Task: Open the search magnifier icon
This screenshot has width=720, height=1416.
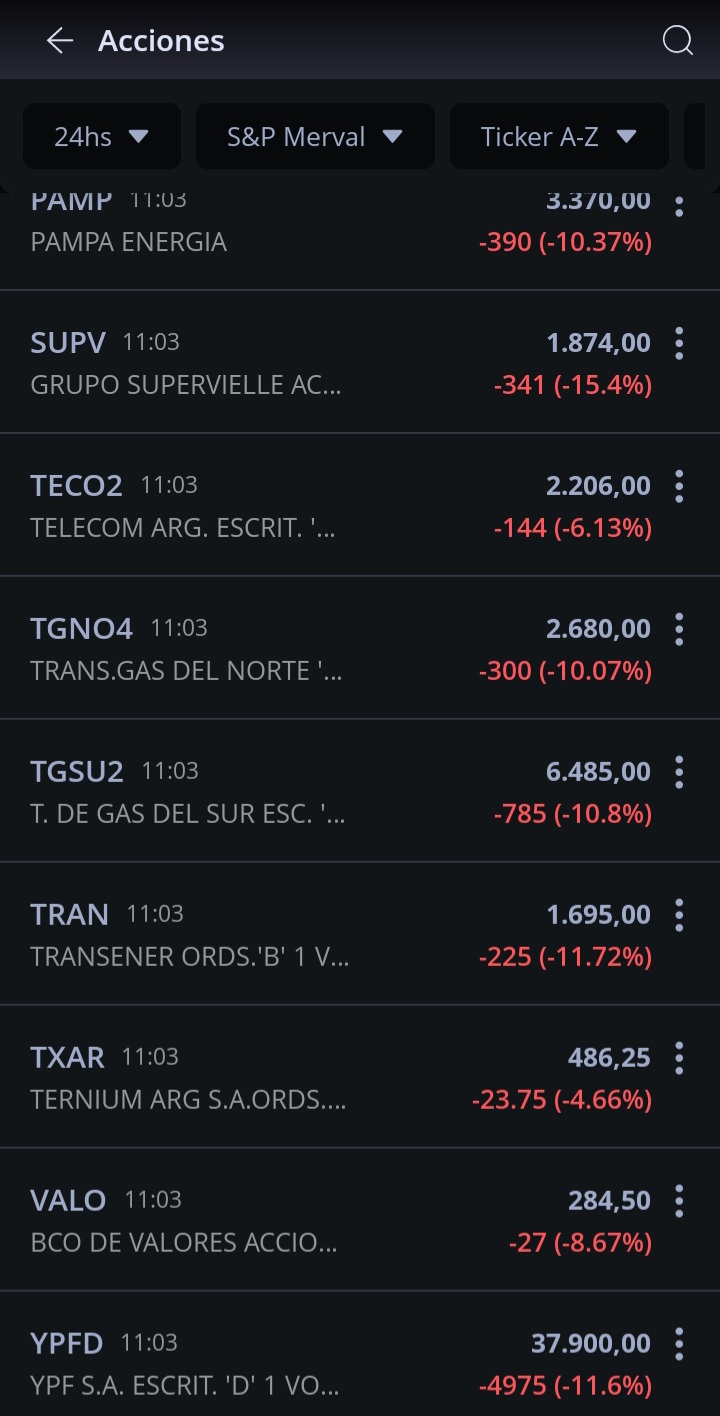Action: tap(677, 40)
